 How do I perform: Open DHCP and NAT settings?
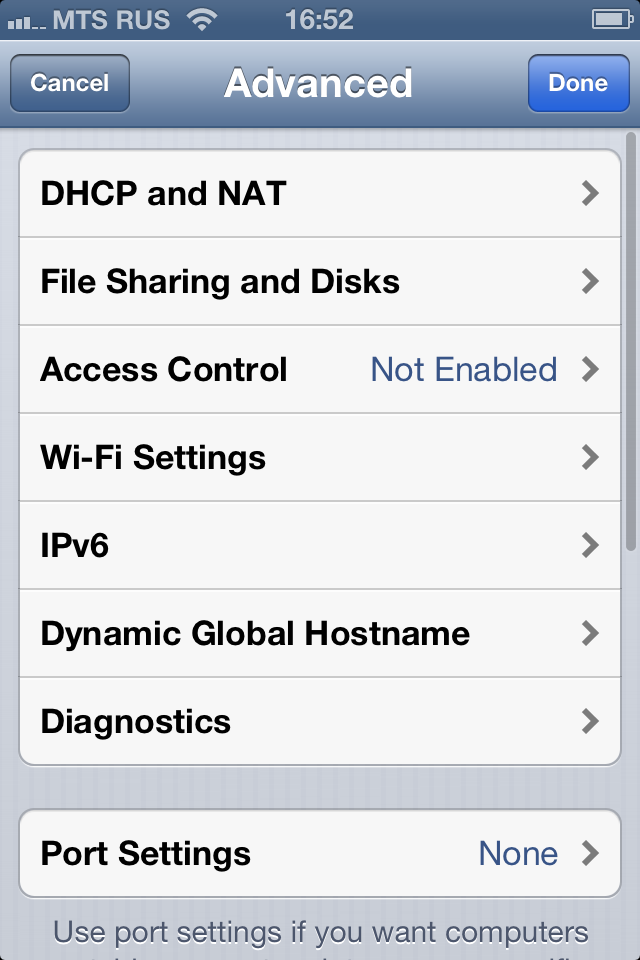click(x=320, y=194)
